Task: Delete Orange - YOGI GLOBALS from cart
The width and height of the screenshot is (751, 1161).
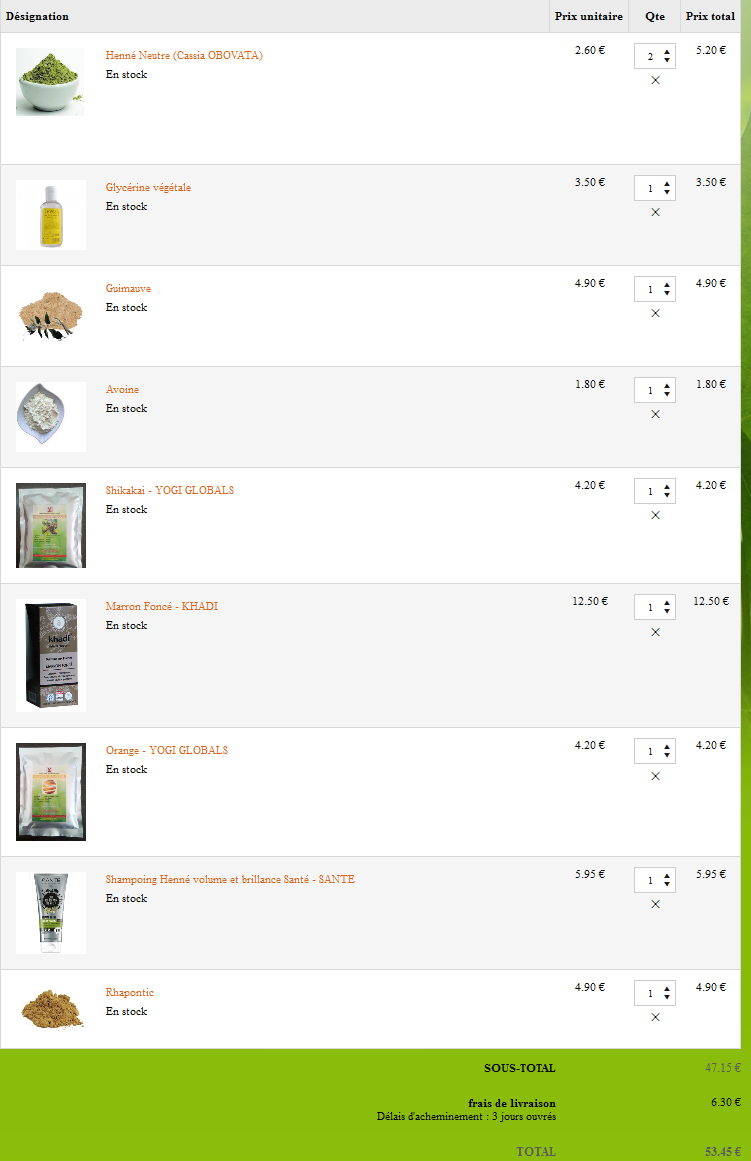Action: pos(655,776)
